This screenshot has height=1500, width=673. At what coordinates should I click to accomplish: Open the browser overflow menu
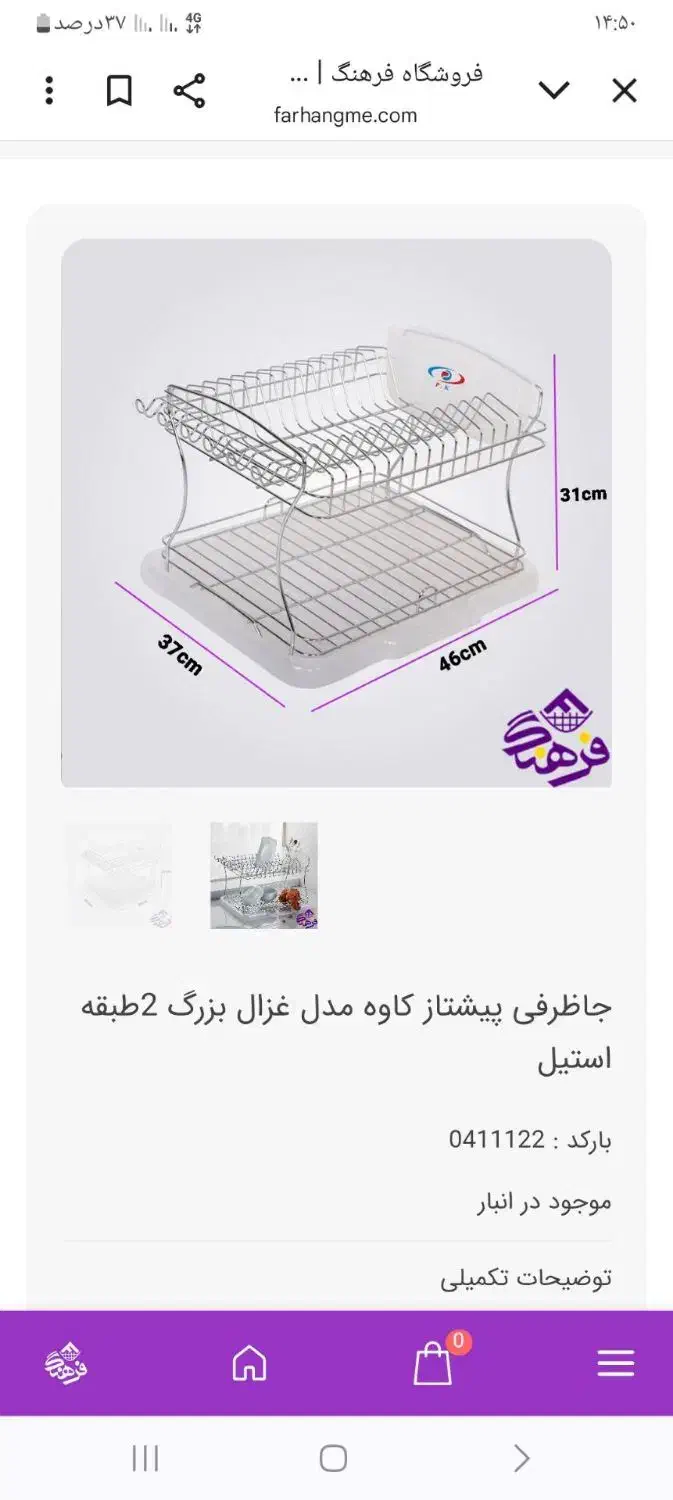(x=49, y=91)
